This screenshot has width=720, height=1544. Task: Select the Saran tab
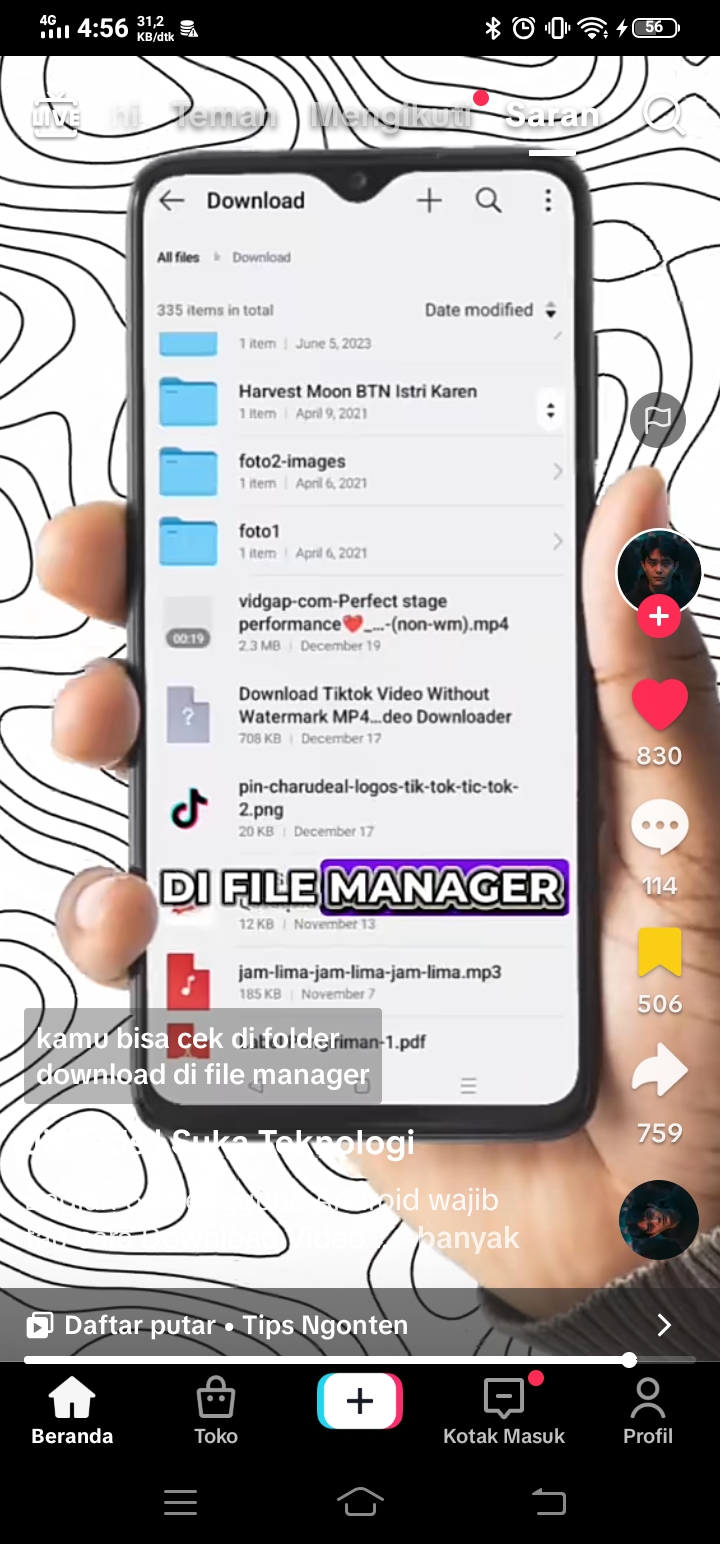coord(552,116)
